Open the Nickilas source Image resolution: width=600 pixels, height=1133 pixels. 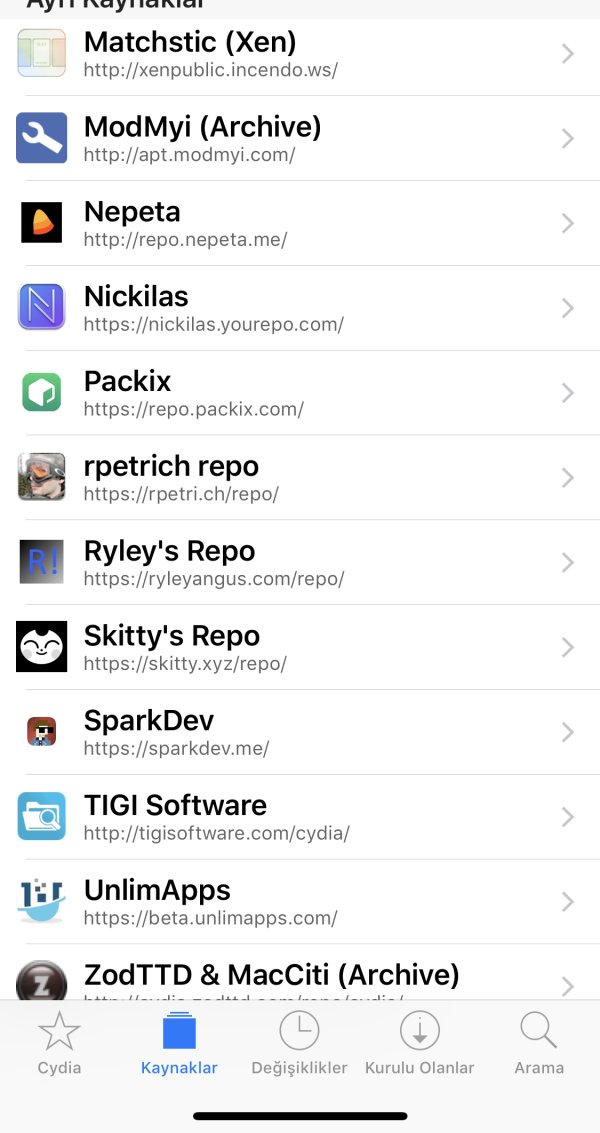[300, 308]
